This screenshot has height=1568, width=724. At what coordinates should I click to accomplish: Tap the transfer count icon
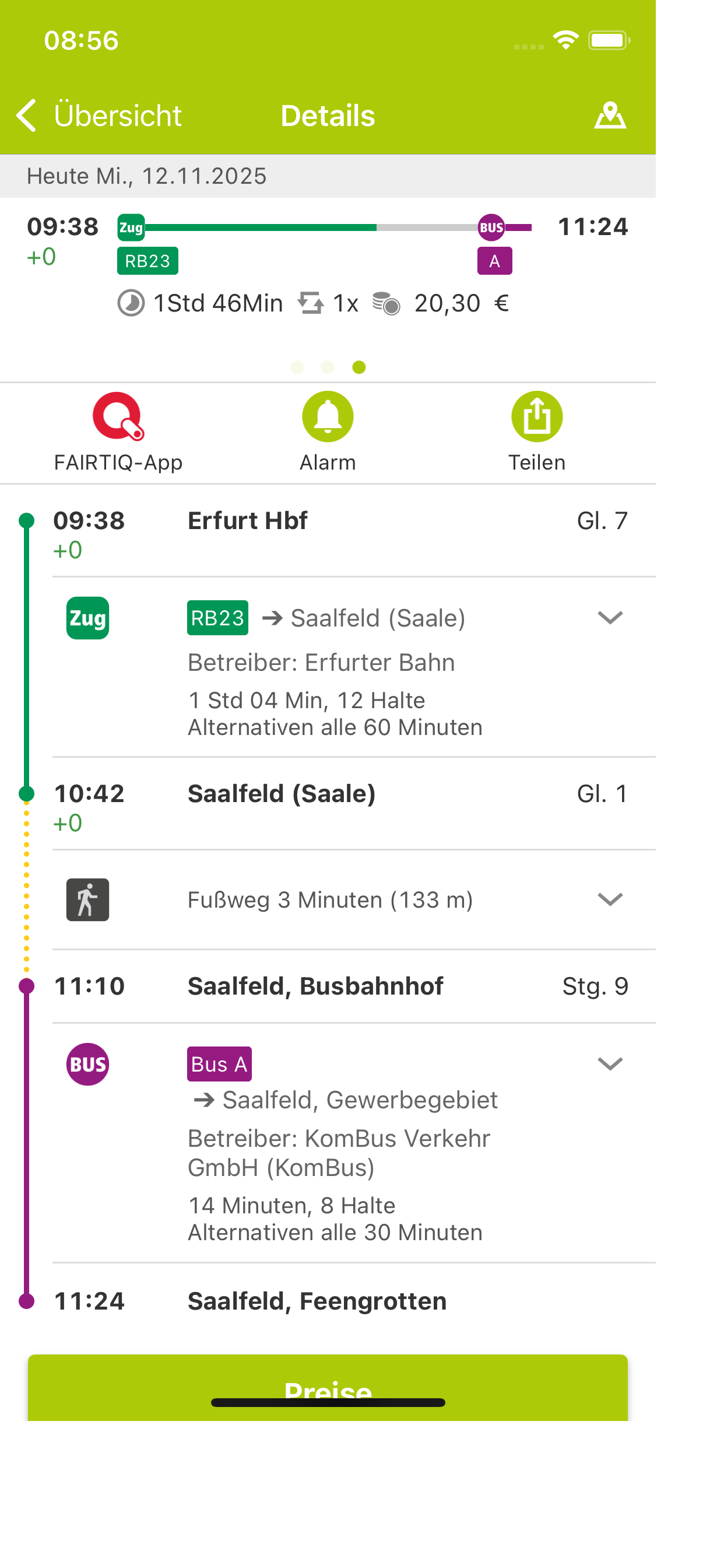point(311,303)
